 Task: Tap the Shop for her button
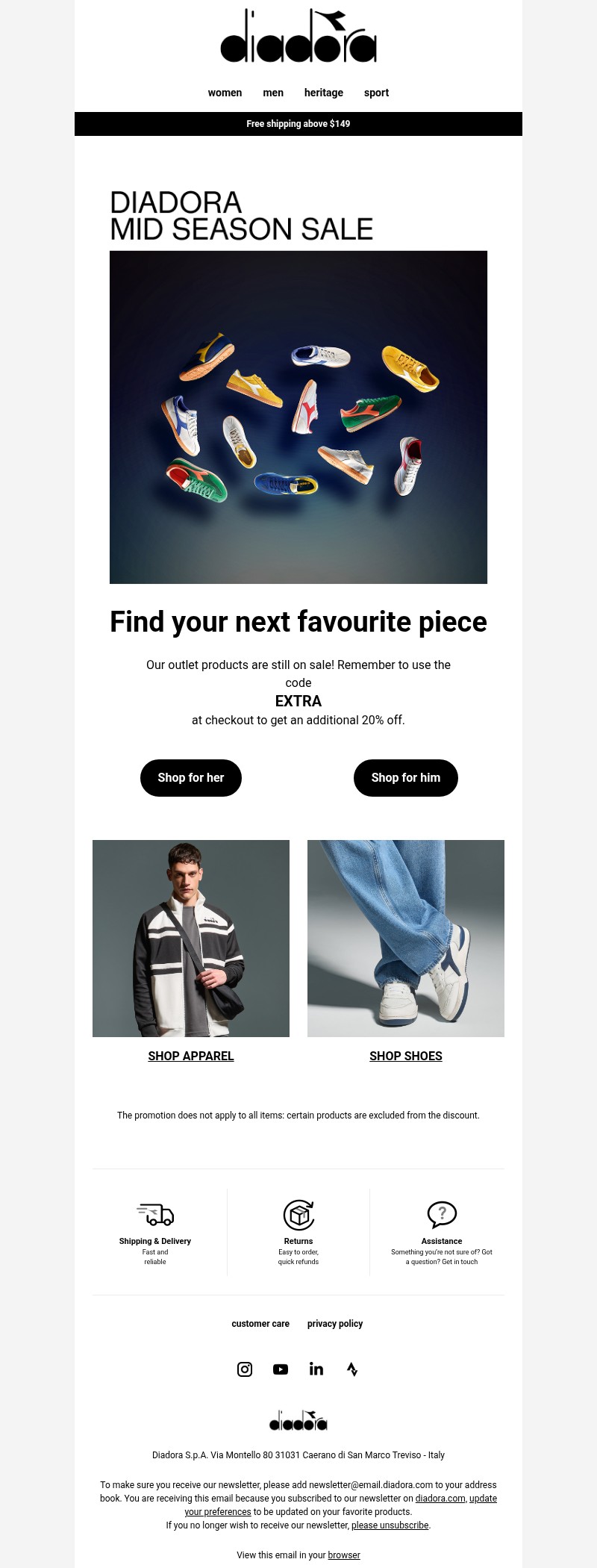(x=191, y=778)
